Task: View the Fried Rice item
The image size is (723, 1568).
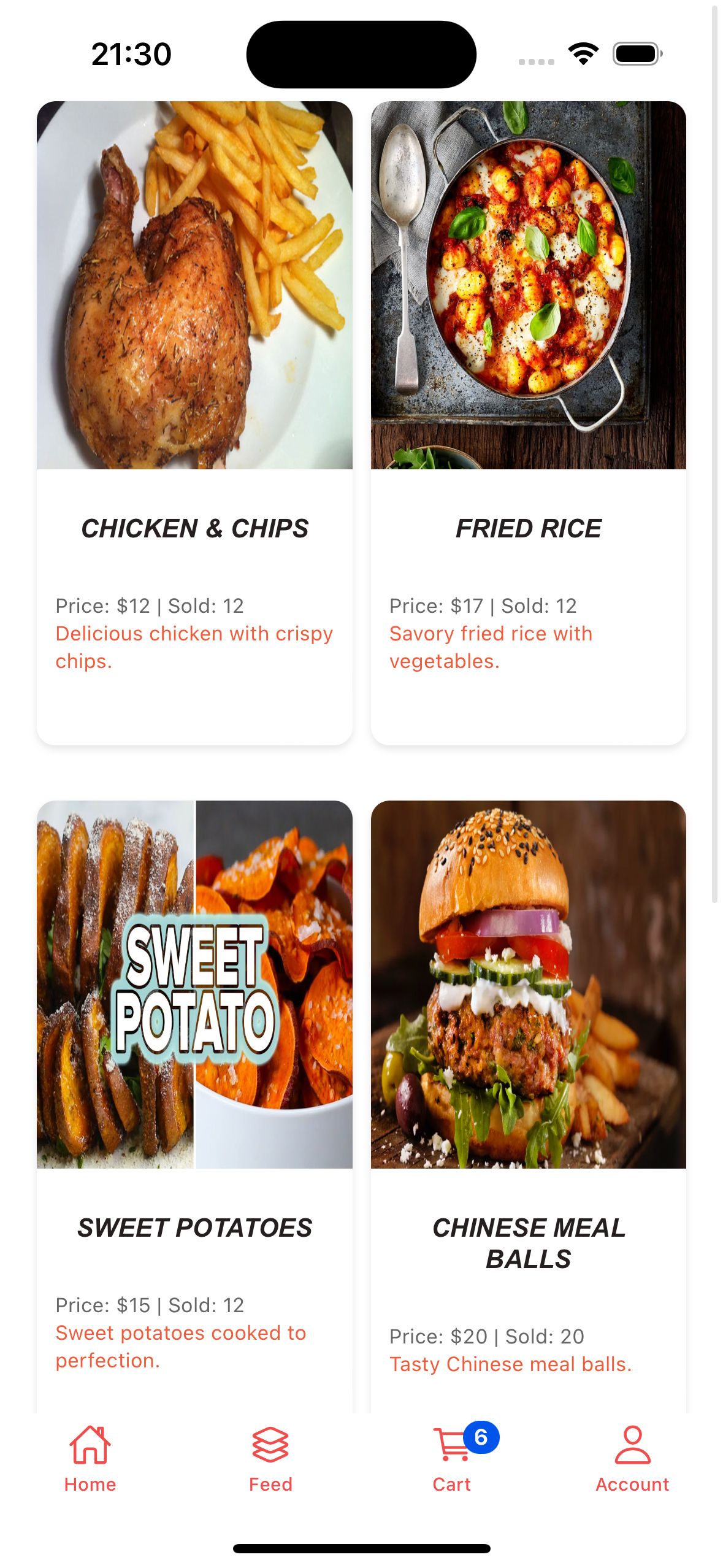Action: coord(528,422)
